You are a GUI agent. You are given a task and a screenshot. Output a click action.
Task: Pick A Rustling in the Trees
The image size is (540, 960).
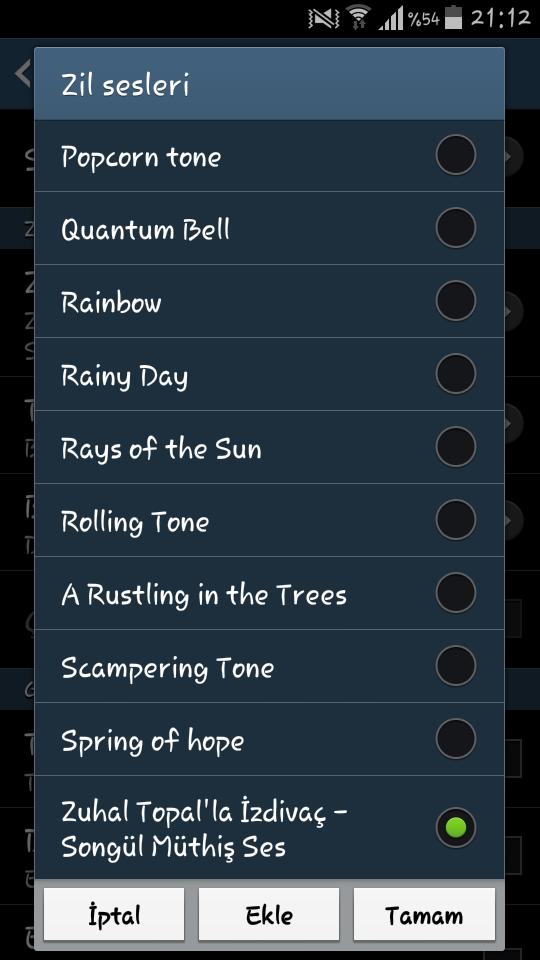(269, 593)
